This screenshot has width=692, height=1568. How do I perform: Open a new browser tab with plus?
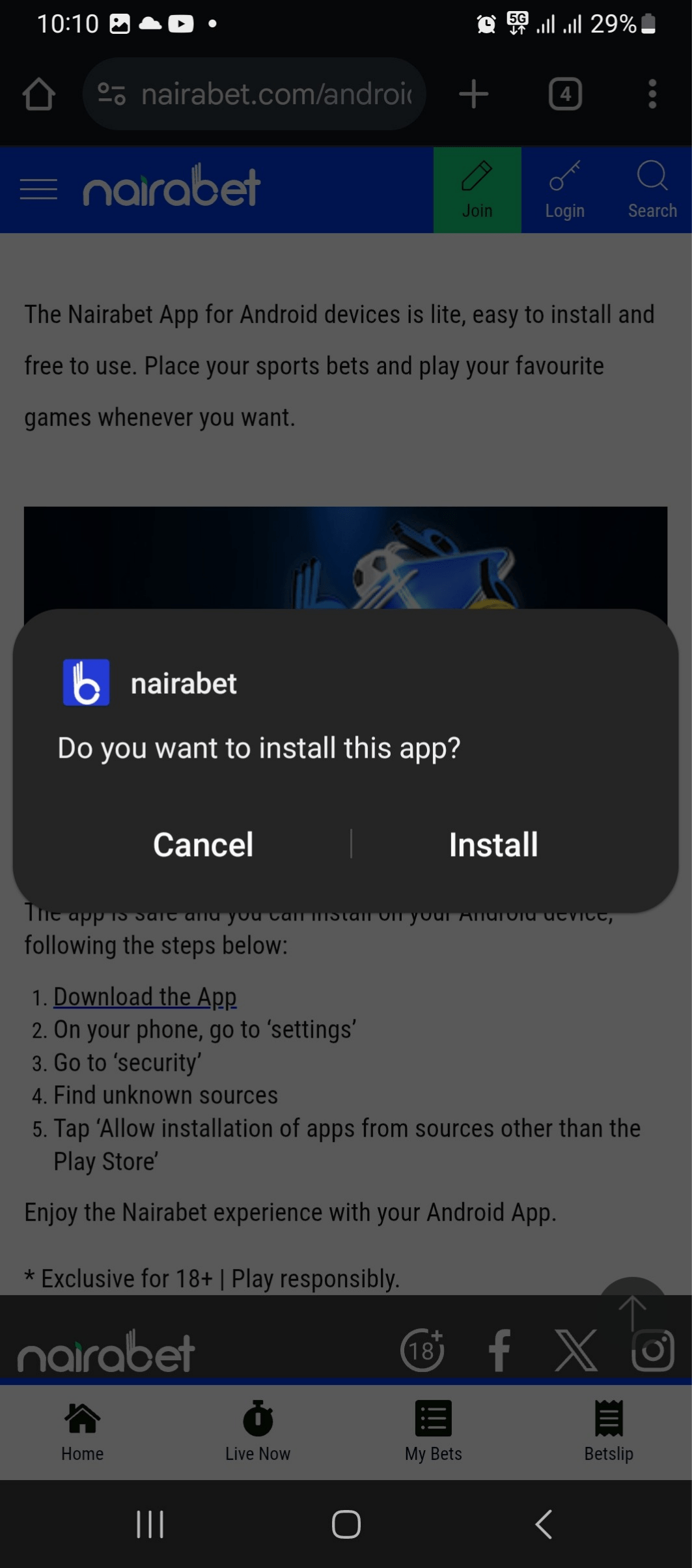474,93
